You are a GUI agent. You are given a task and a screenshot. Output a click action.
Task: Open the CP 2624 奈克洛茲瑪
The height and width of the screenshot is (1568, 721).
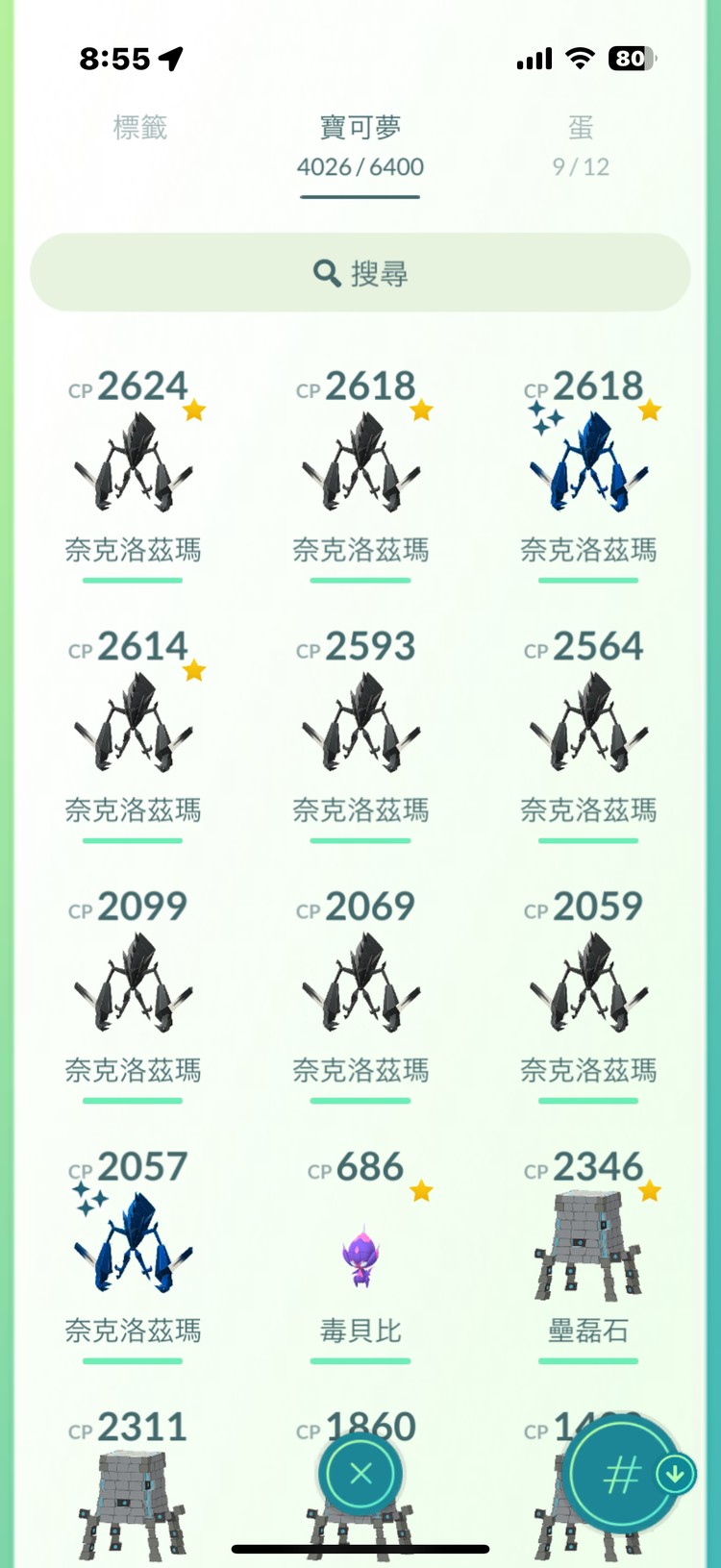click(x=133, y=463)
